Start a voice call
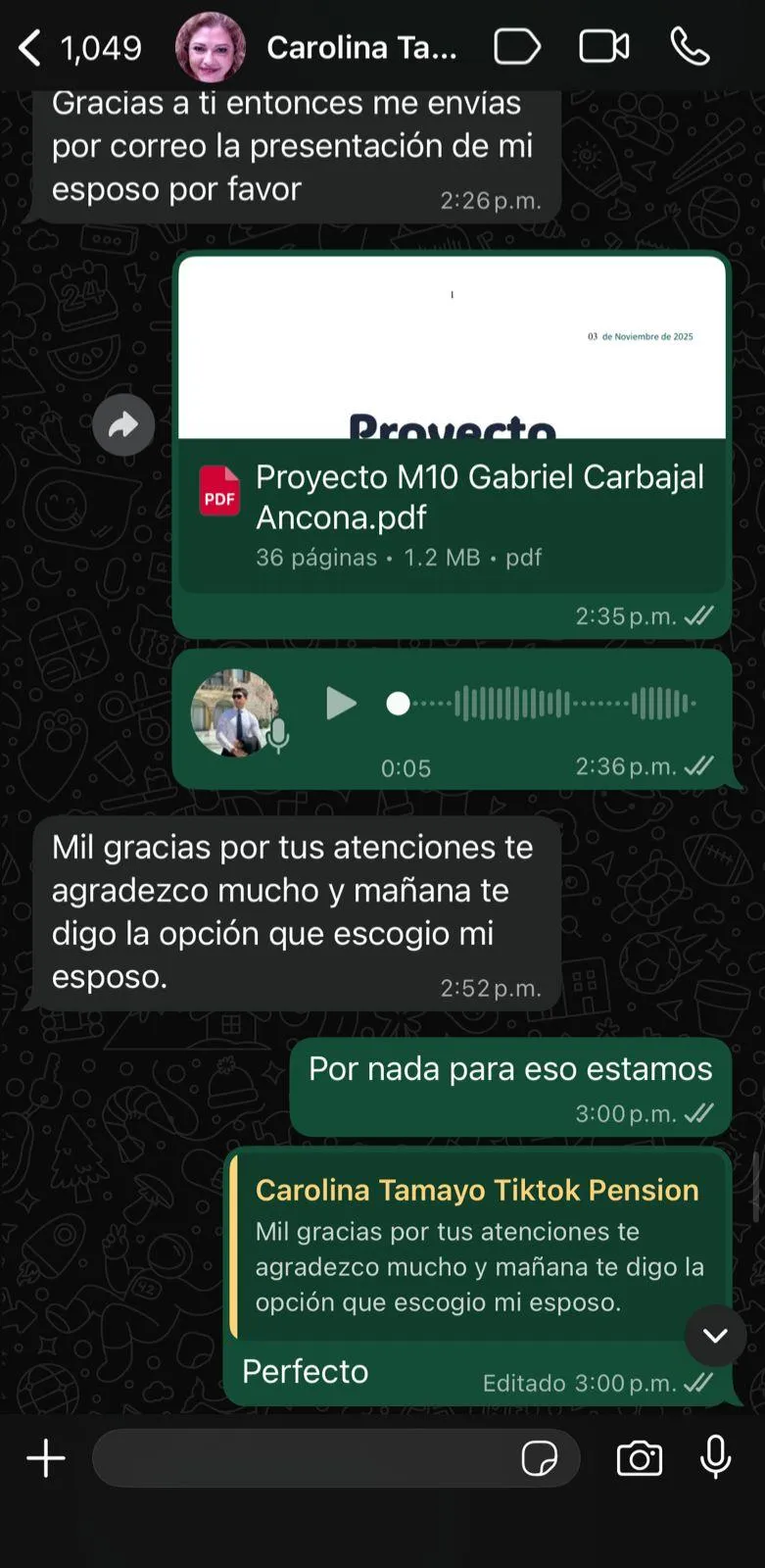Image resolution: width=765 pixels, height=1568 pixels. 690,47
